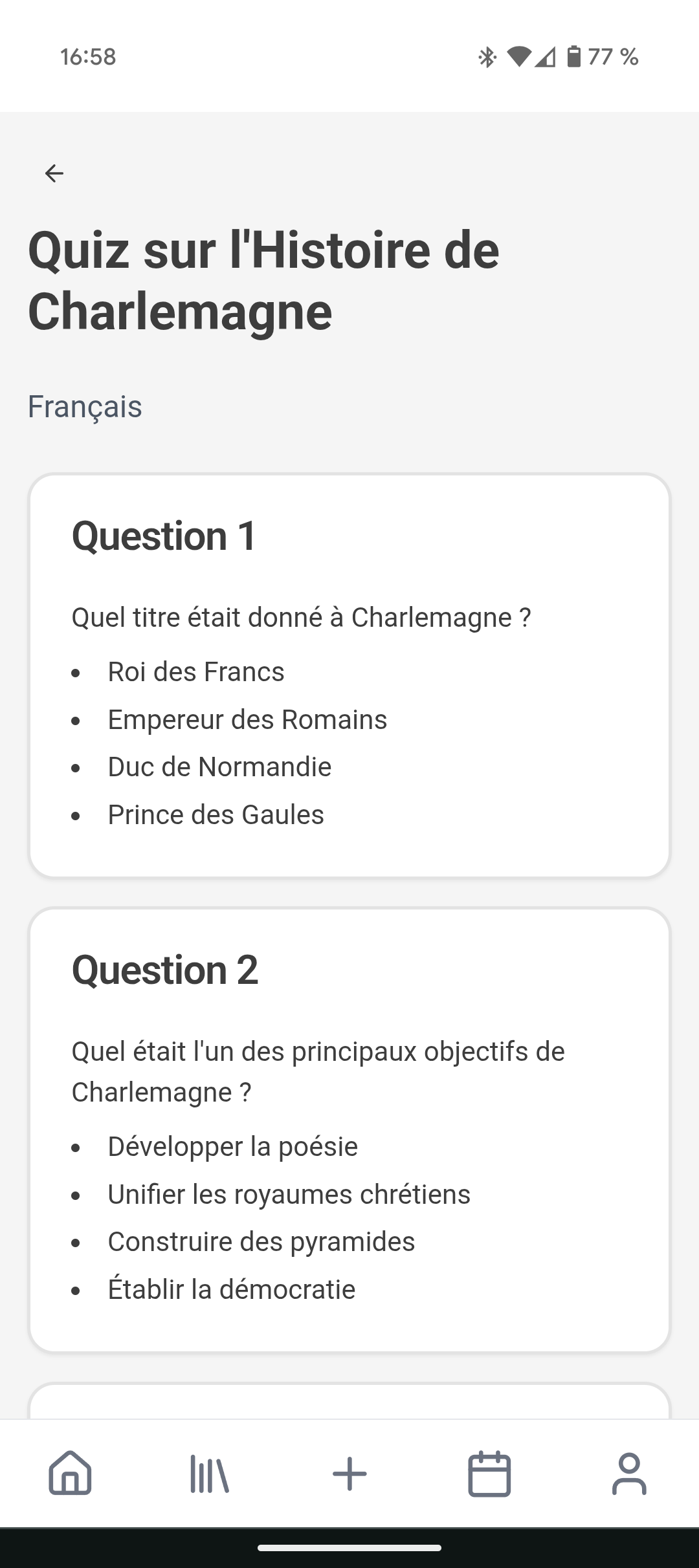Viewport: 699px width, 1568px height.
Task: Switch to the Profile tab
Action: (x=629, y=1474)
